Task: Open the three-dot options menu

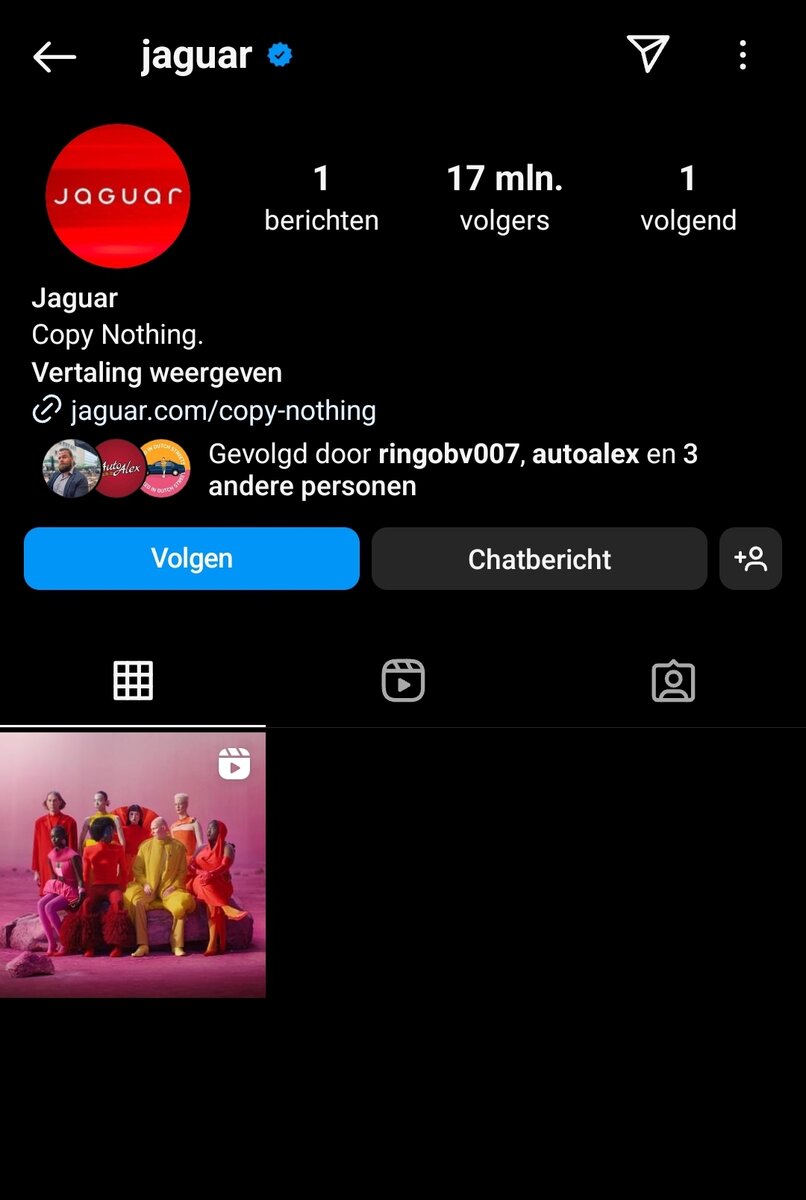Action: [743, 56]
